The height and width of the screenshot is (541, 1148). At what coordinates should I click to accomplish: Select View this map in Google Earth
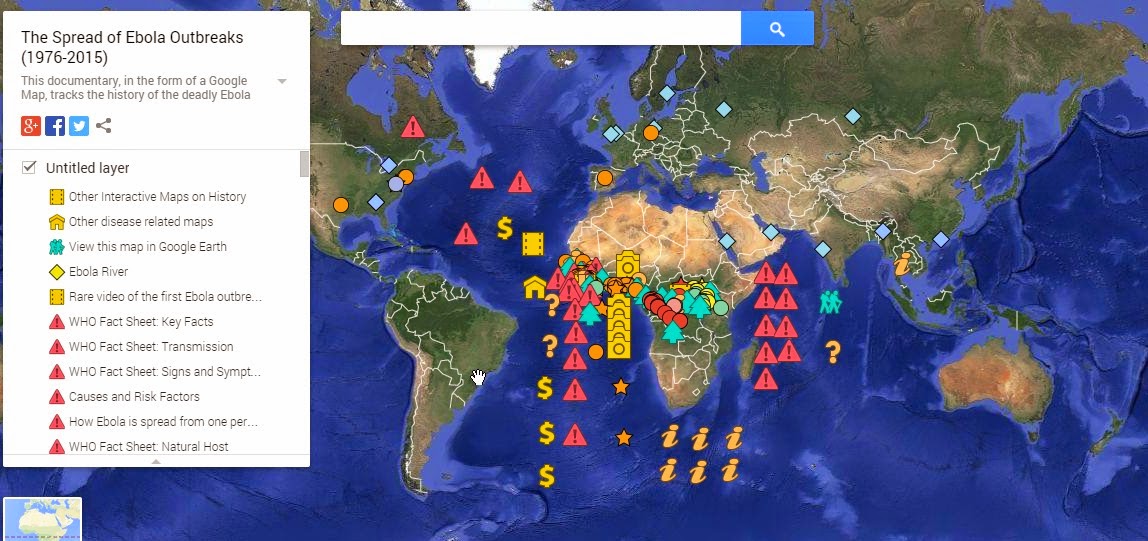coord(147,247)
